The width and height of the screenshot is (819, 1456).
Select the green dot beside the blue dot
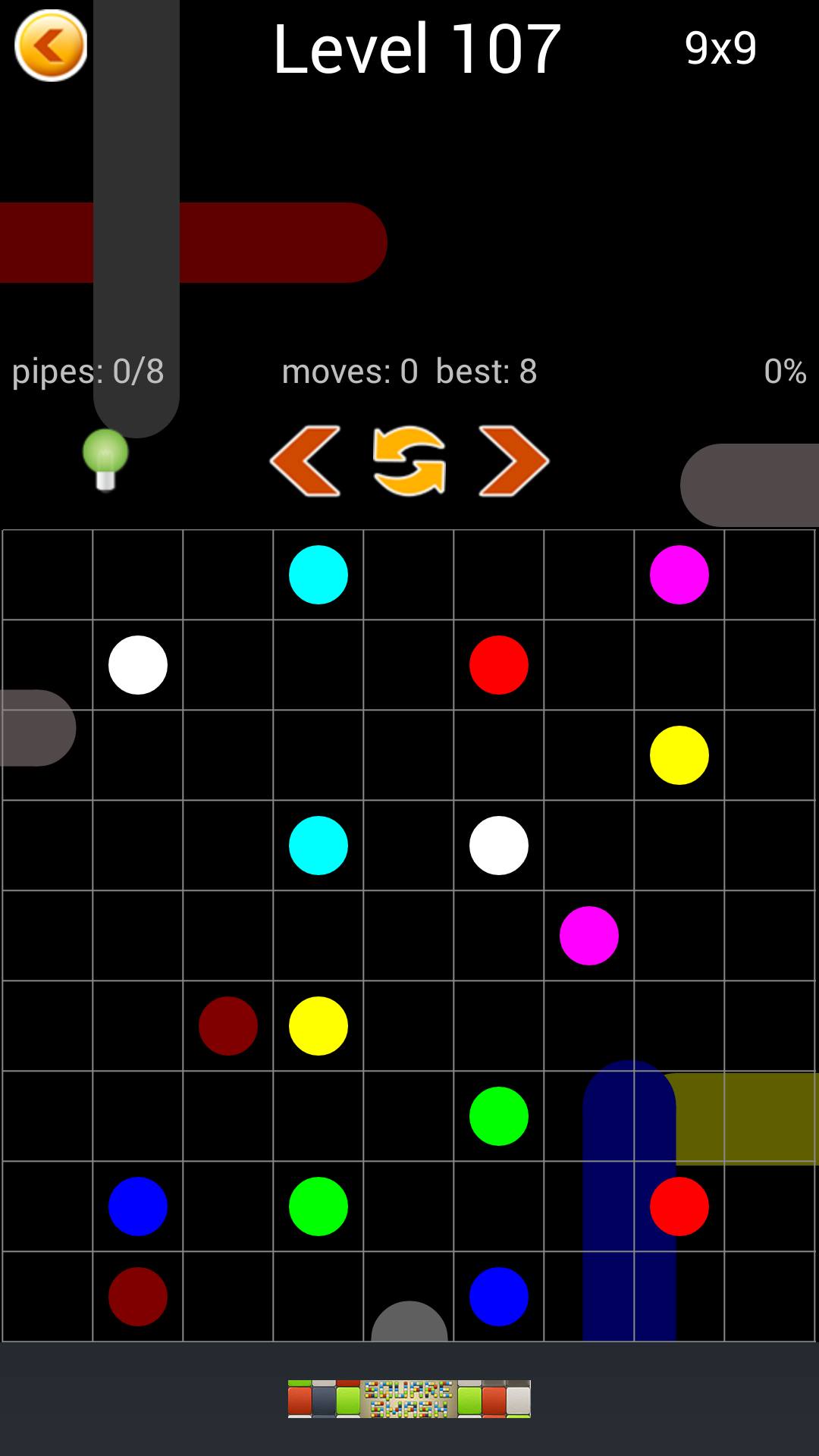(318, 1207)
